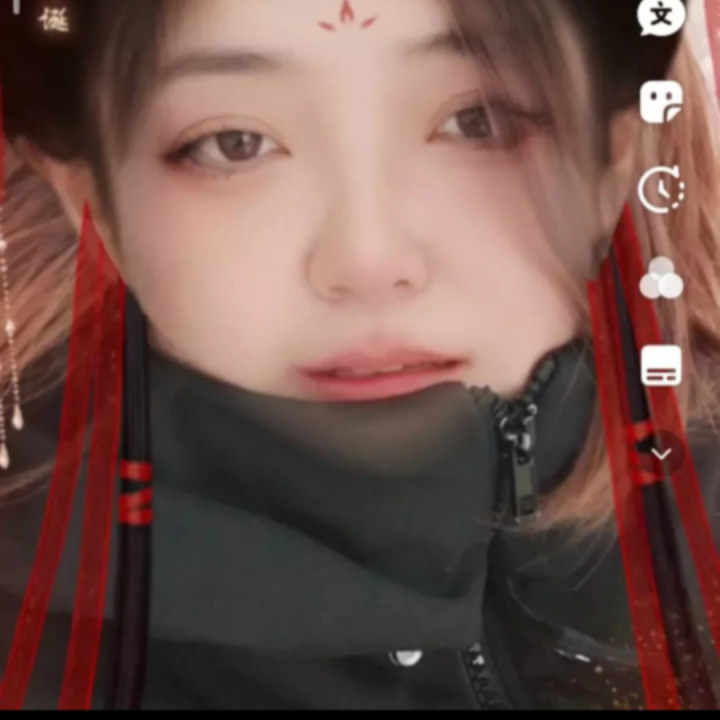This screenshot has height=720, width=720.
Task: Tap the text speech-bubble icon
Action: coord(661,17)
